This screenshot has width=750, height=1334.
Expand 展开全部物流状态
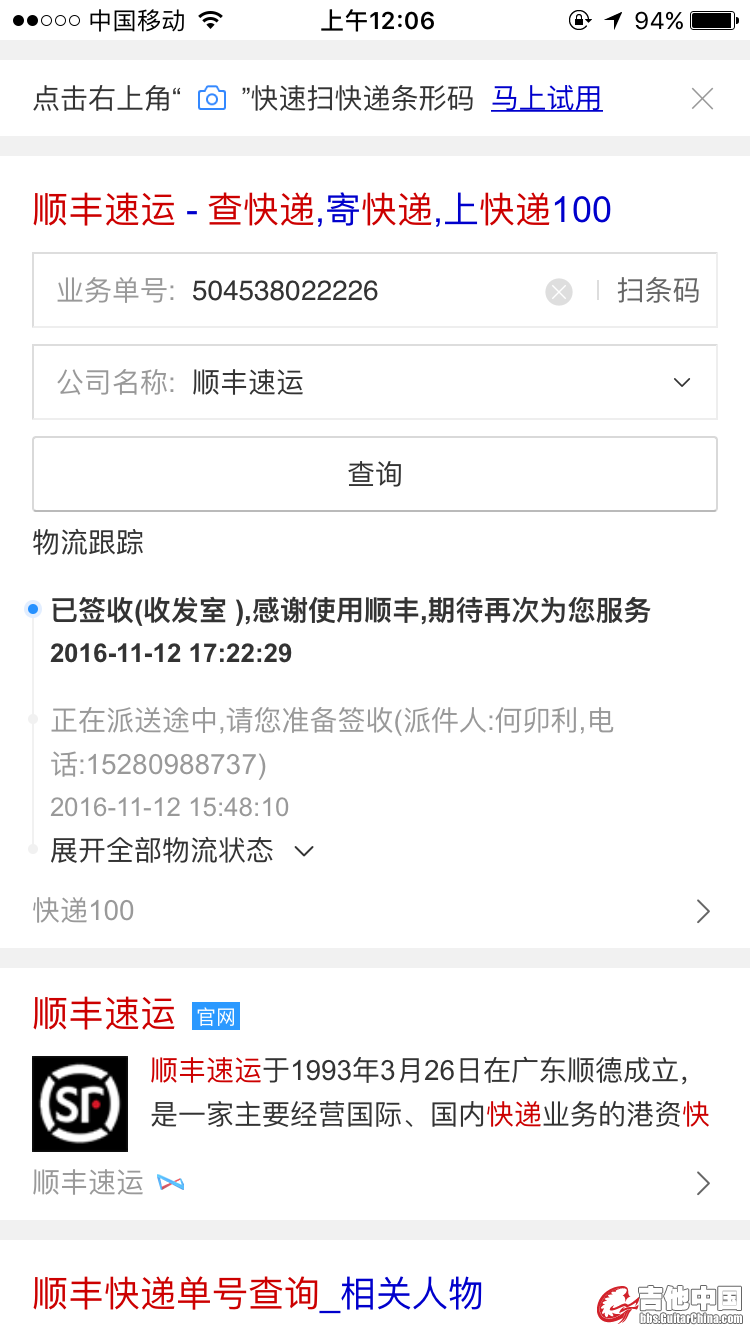tap(182, 851)
